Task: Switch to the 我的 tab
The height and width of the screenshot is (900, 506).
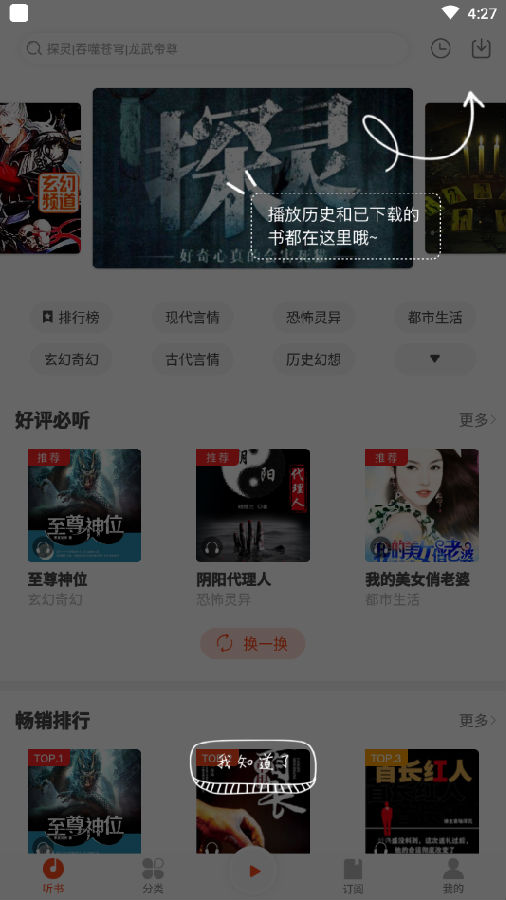Action: point(453,876)
